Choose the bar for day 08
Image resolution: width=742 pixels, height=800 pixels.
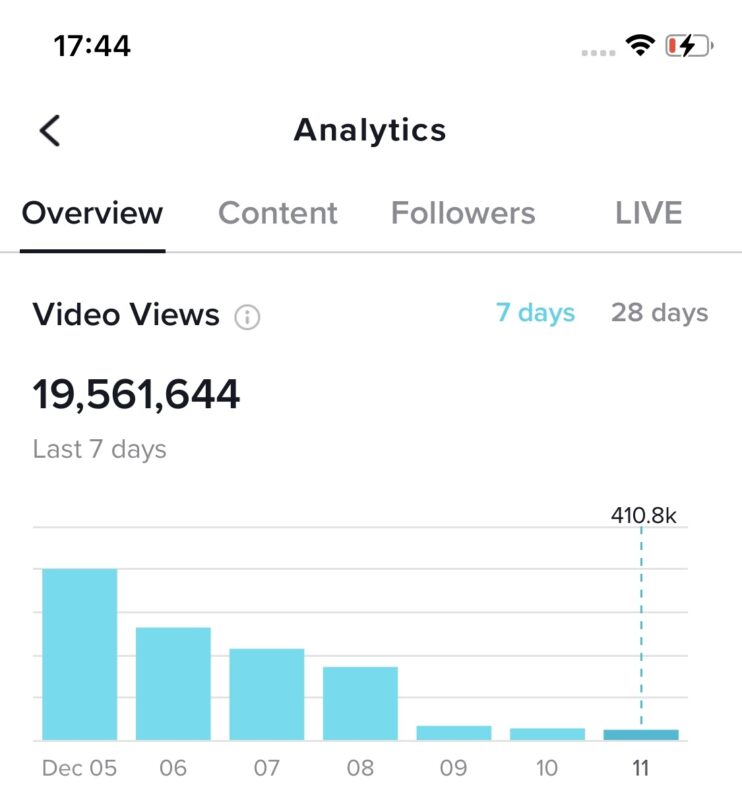(360, 703)
